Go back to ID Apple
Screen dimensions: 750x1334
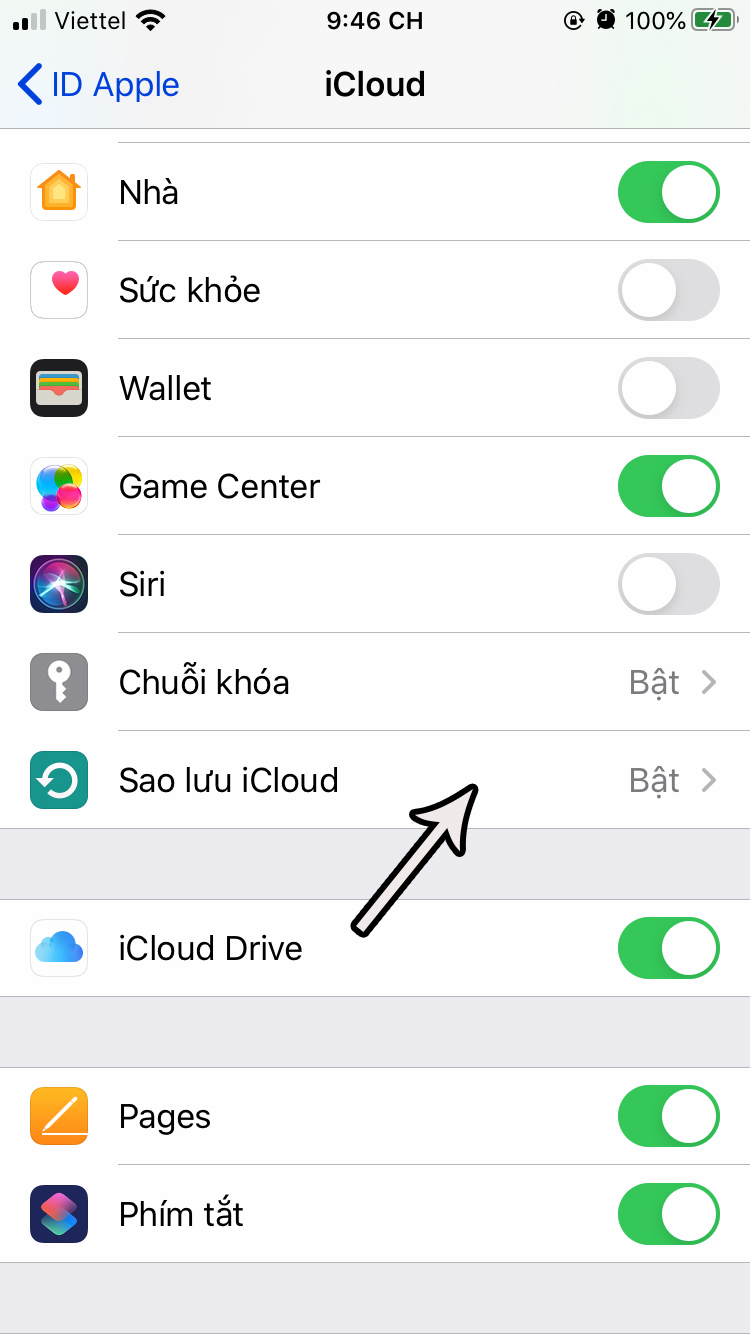[98, 85]
